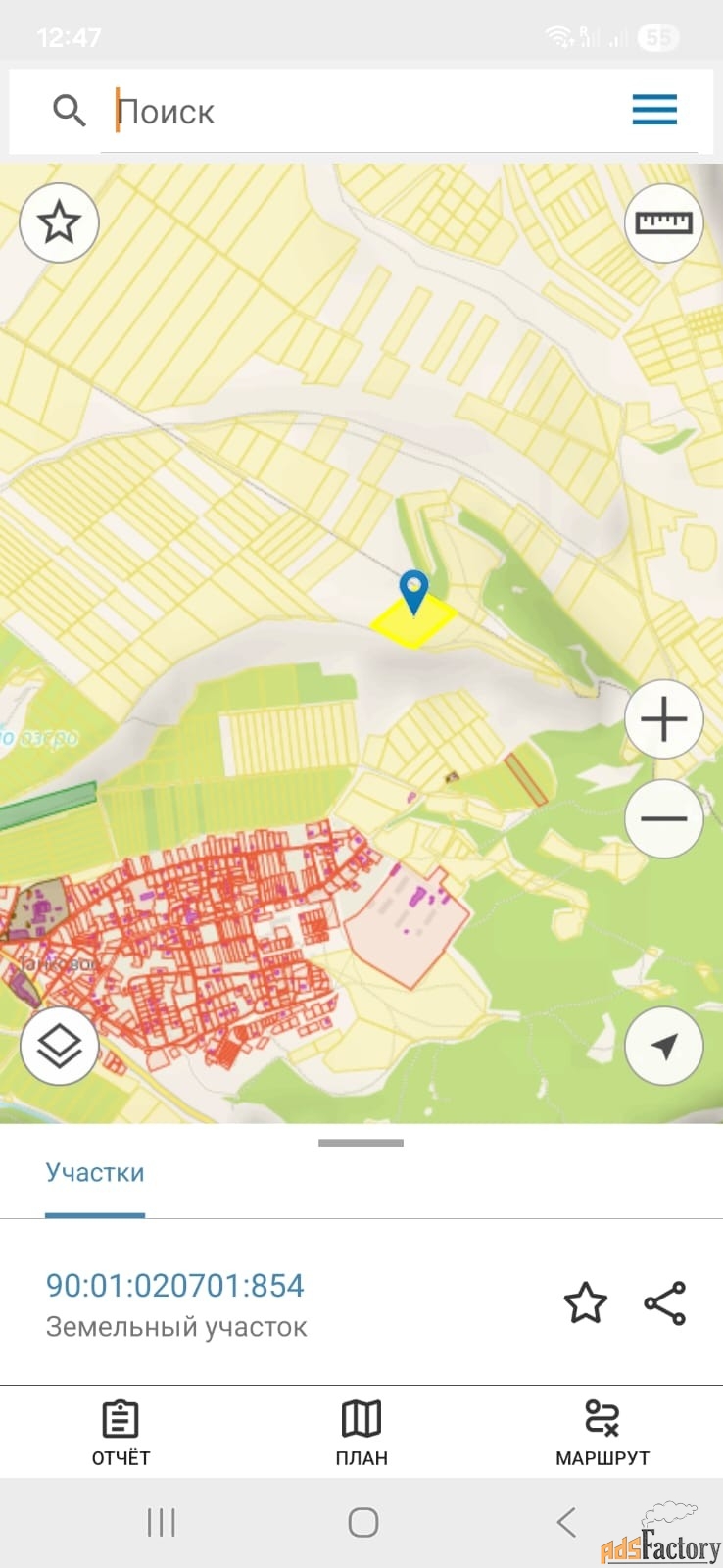The width and height of the screenshot is (723, 1568).
Task: Open the ОТЧЁТ report
Action: coord(120,1432)
